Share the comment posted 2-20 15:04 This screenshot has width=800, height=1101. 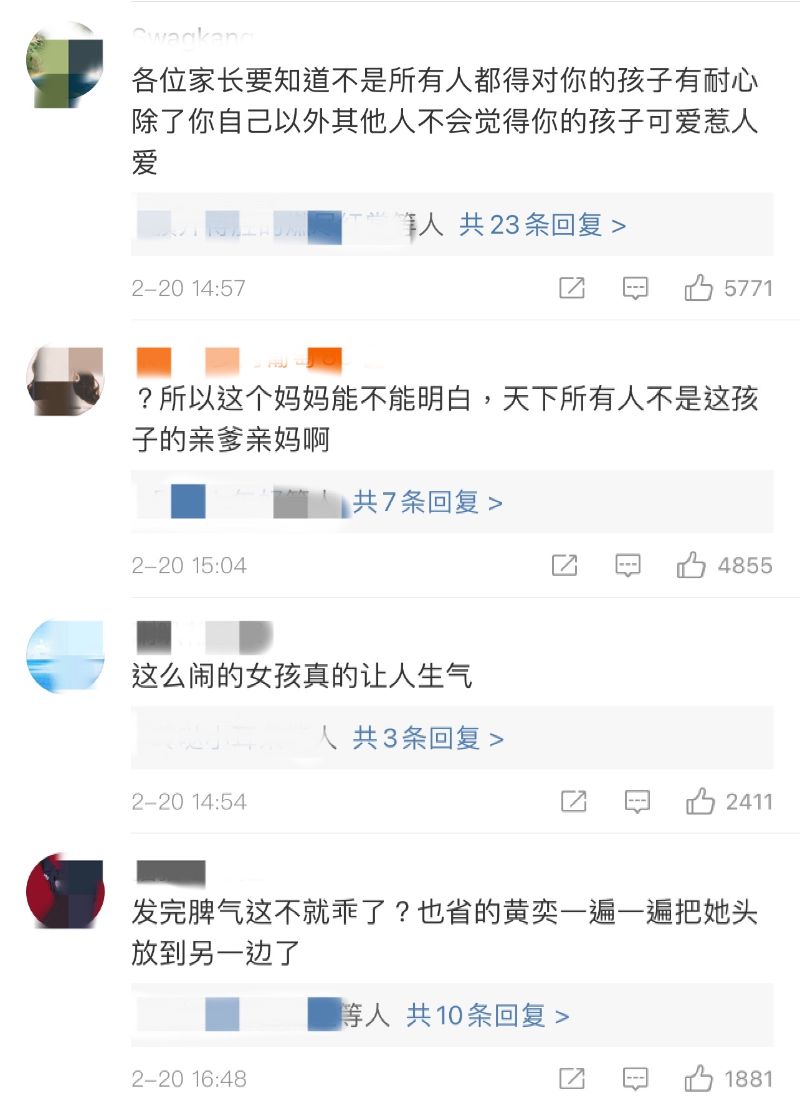564,566
